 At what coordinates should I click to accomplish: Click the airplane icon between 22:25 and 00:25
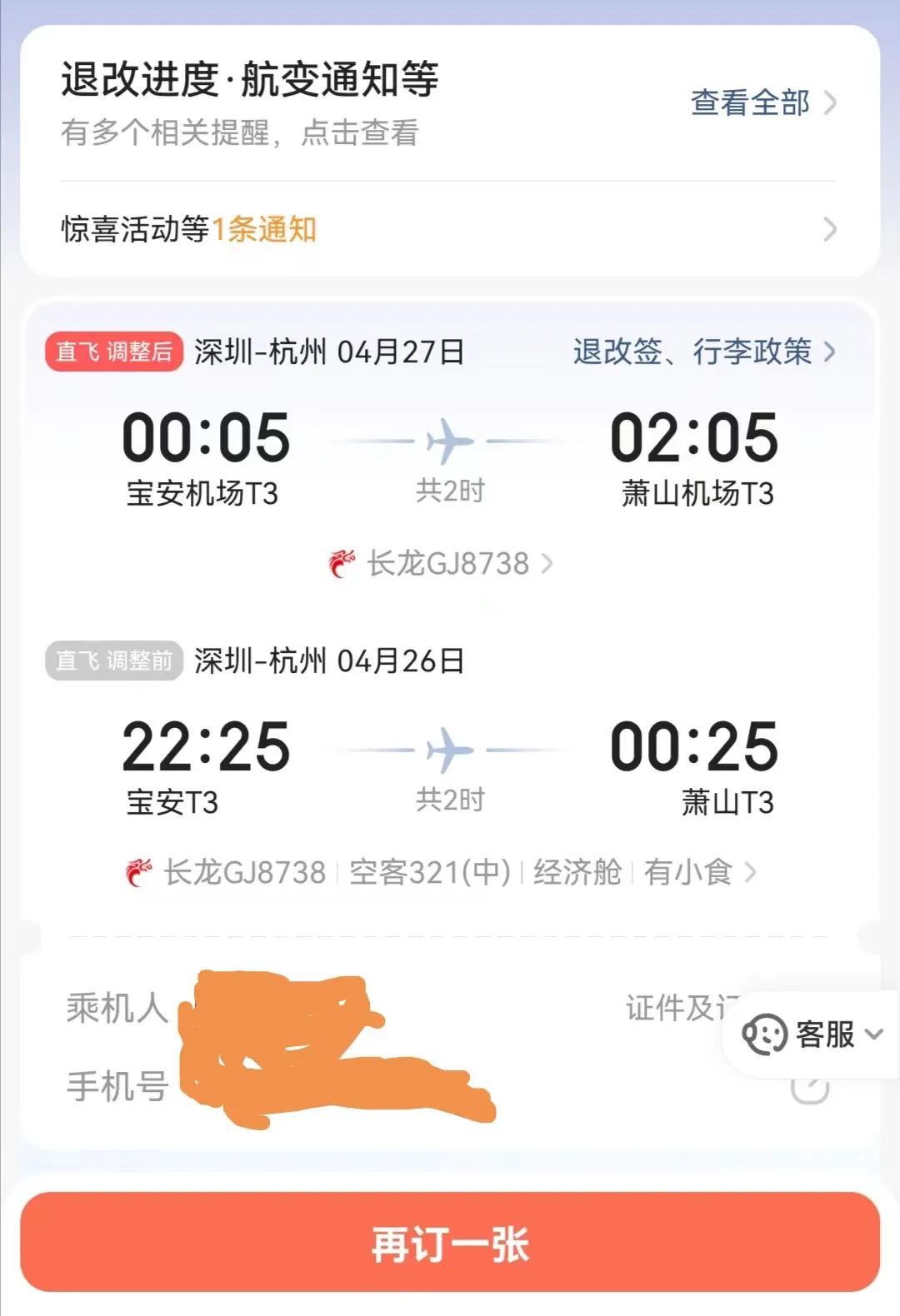(x=447, y=750)
